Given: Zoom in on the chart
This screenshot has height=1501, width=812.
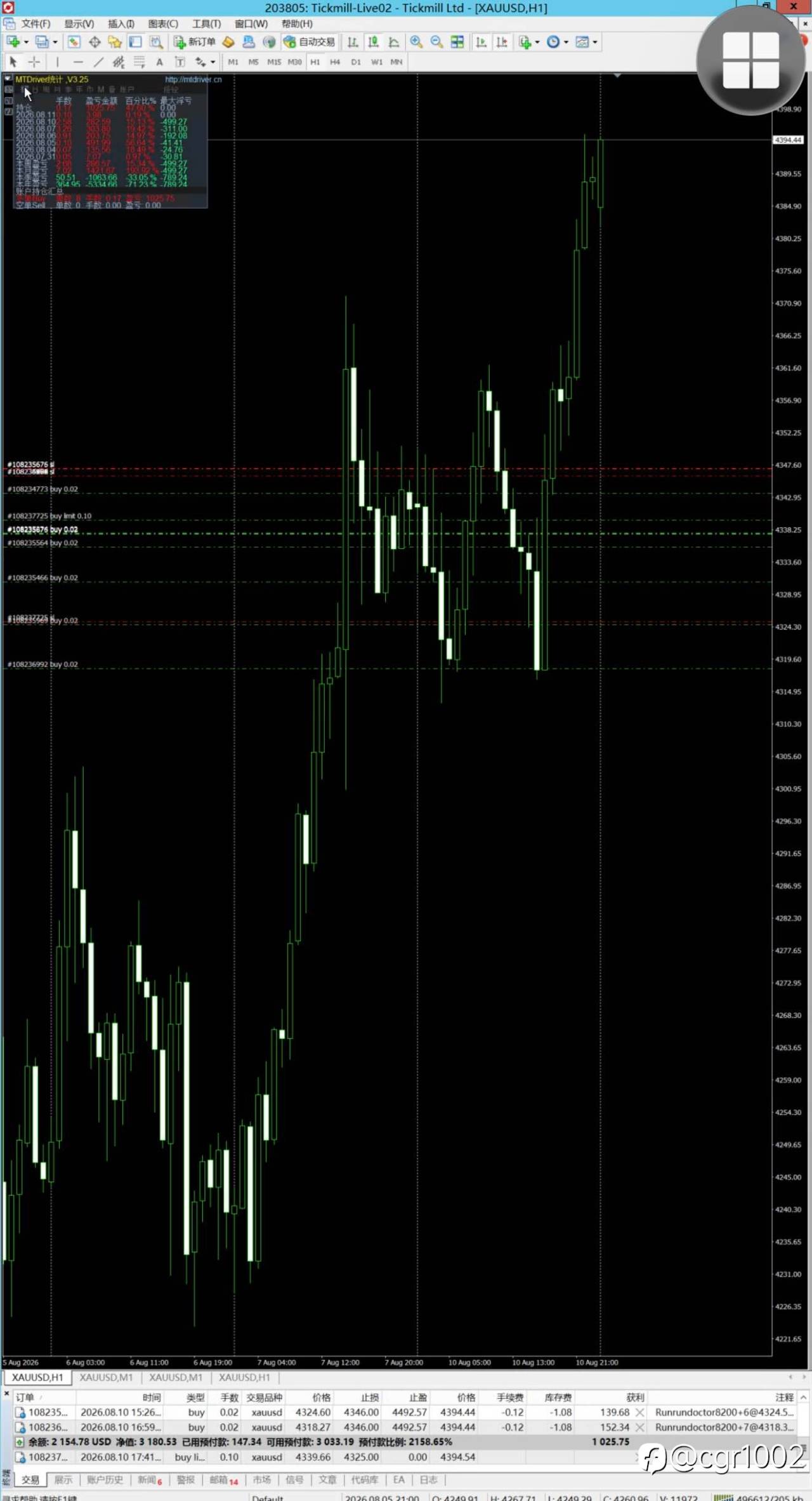Looking at the screenshot, I should pos(416,42).
